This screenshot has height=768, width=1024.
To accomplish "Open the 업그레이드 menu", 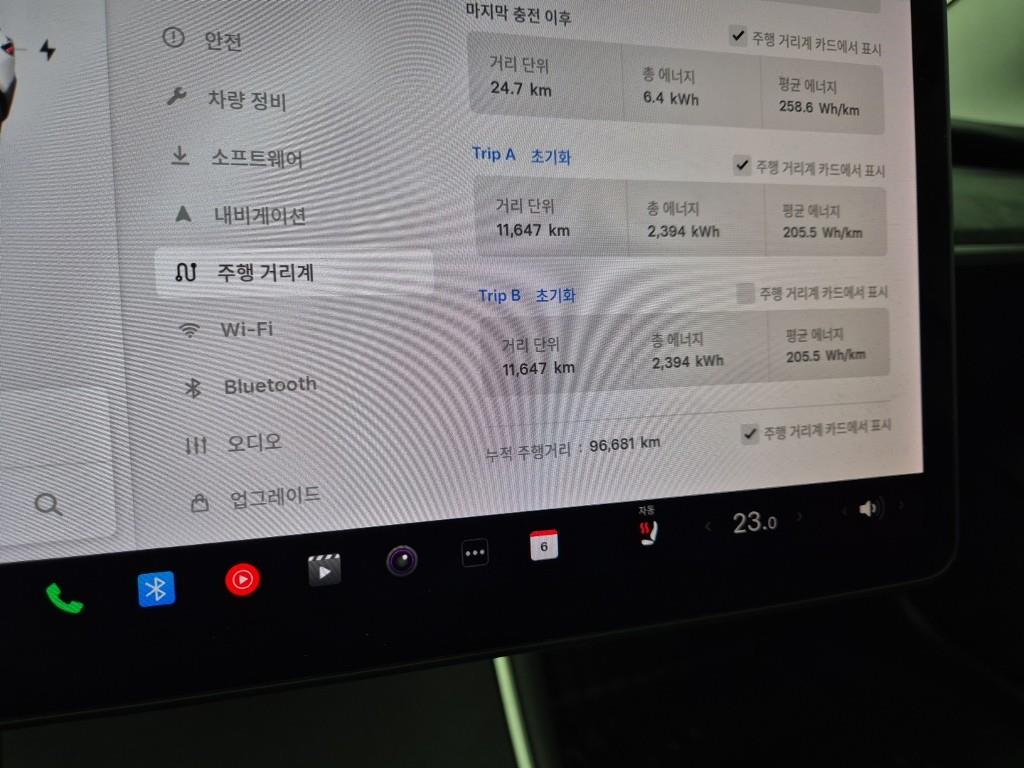I will [x=274, y=497].
